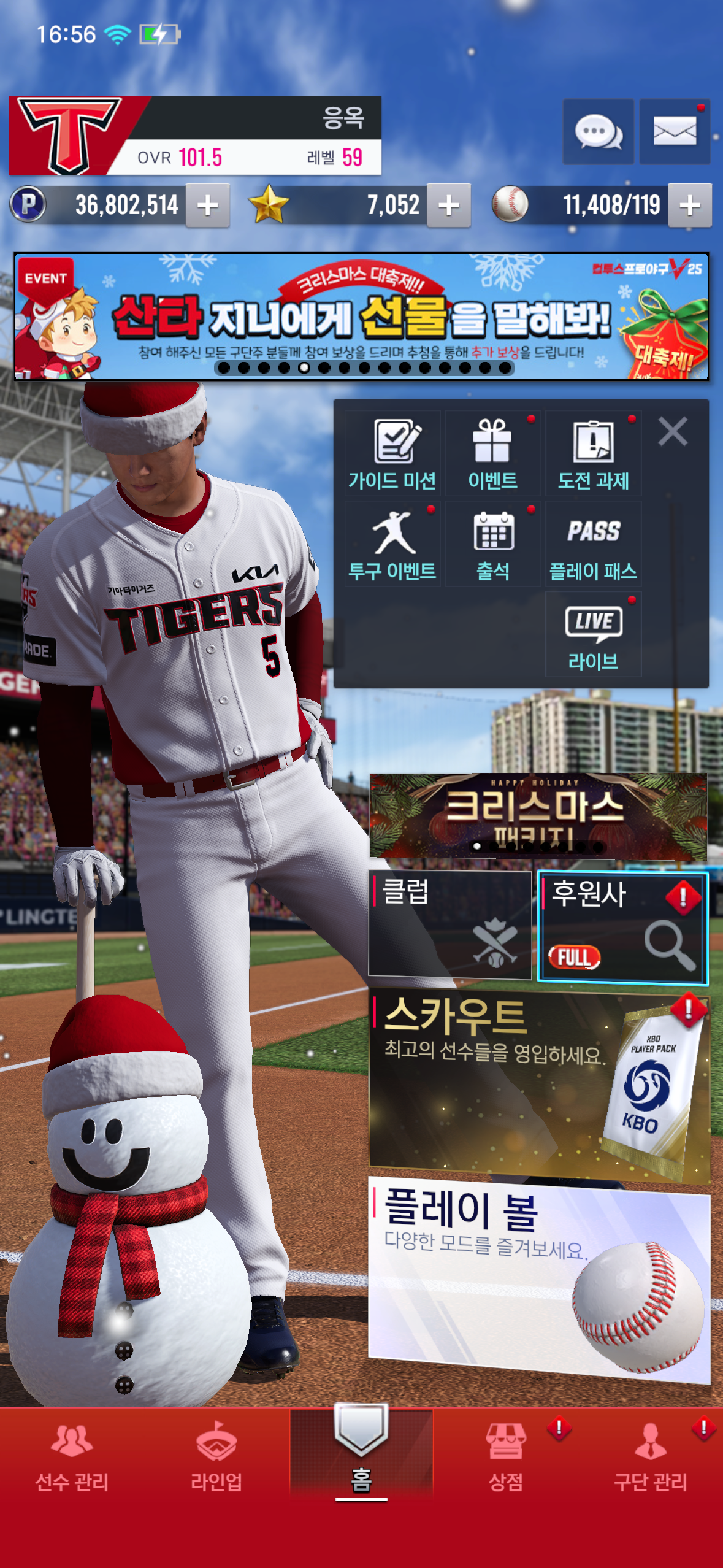Open 투구 이벤트

point(392,544)
